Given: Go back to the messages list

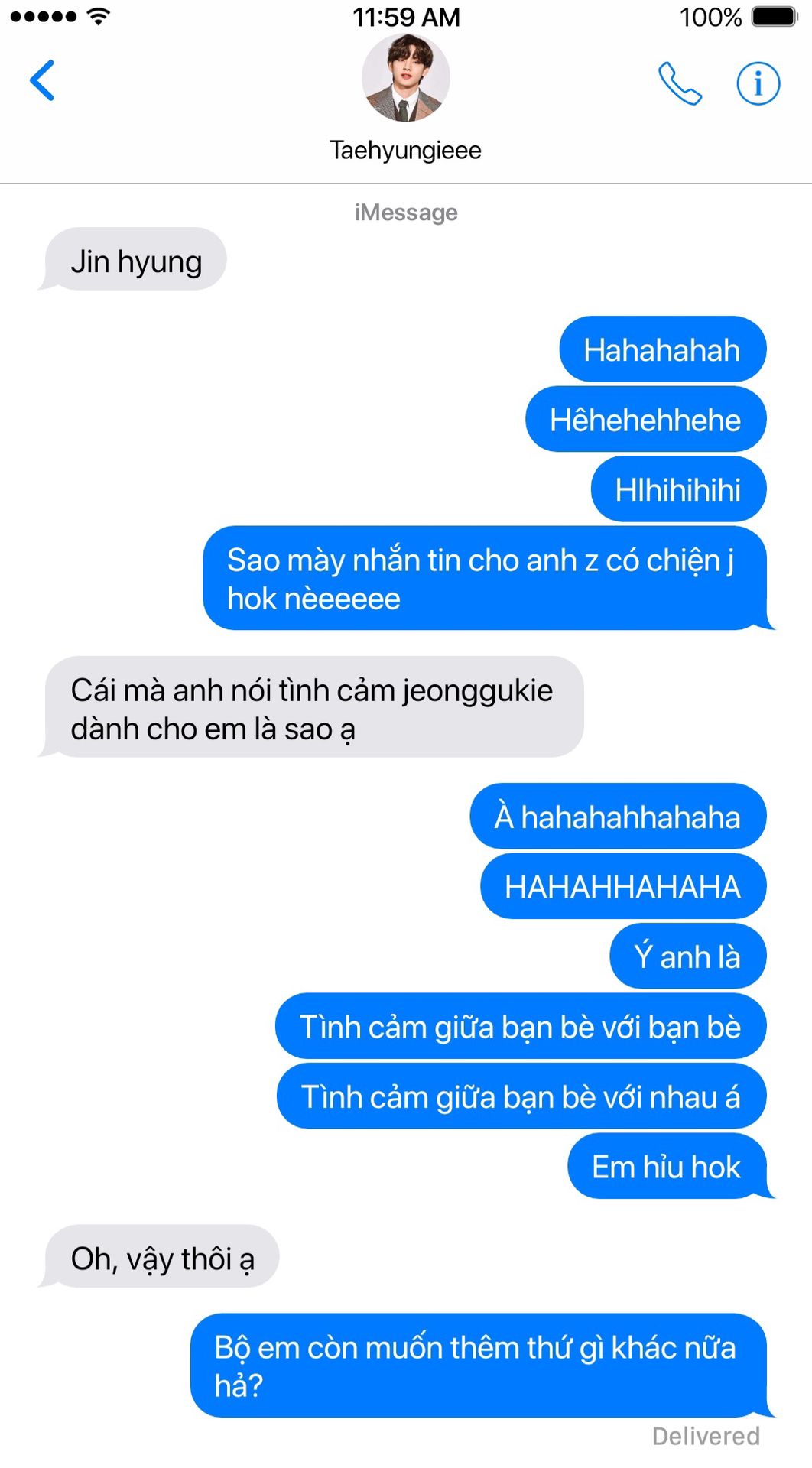Looking at the screenshot, I should pyautogui.click(x=42, y=80).
